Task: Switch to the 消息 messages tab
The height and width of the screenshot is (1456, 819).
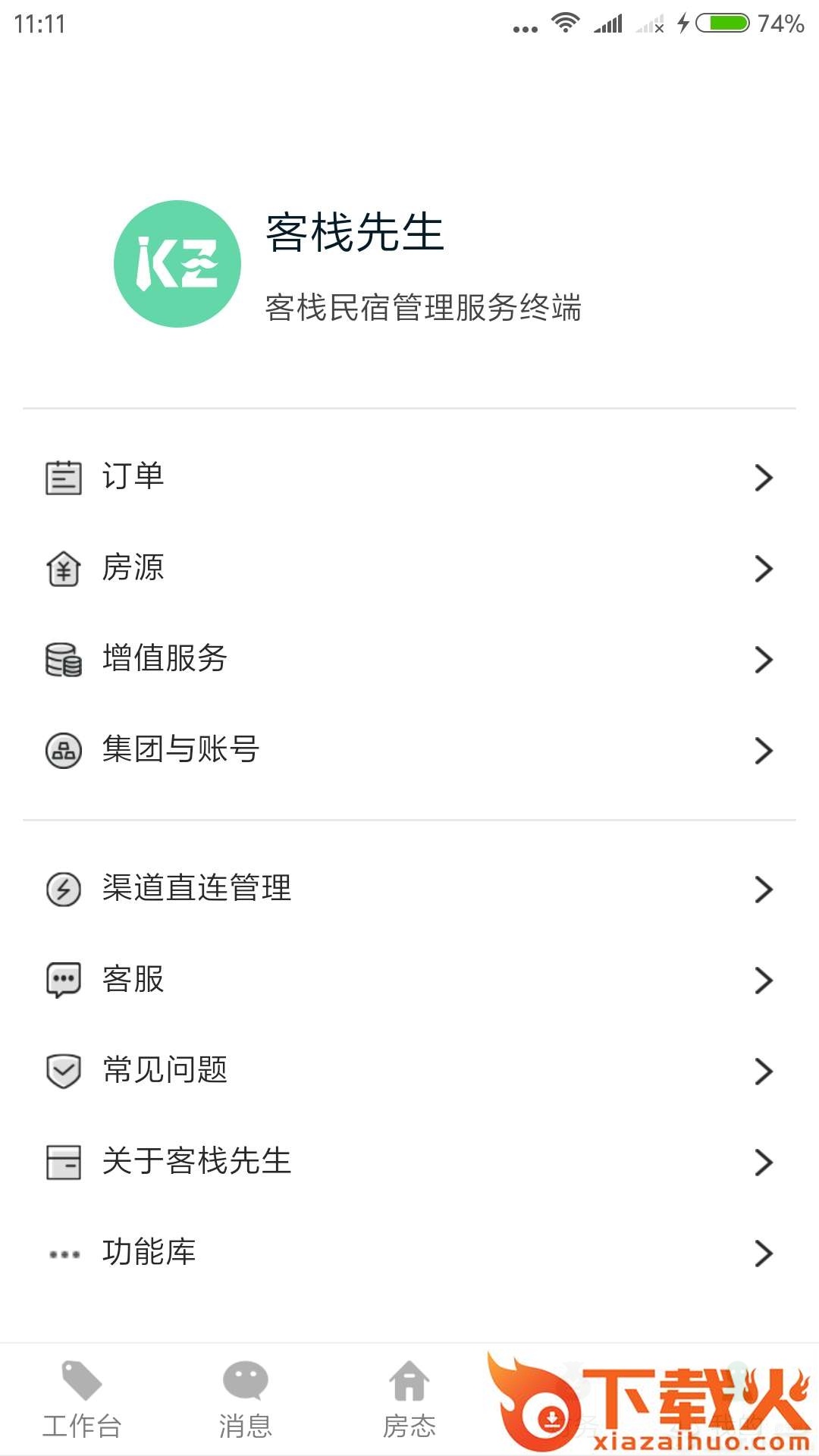Action: click(245, 1400)
